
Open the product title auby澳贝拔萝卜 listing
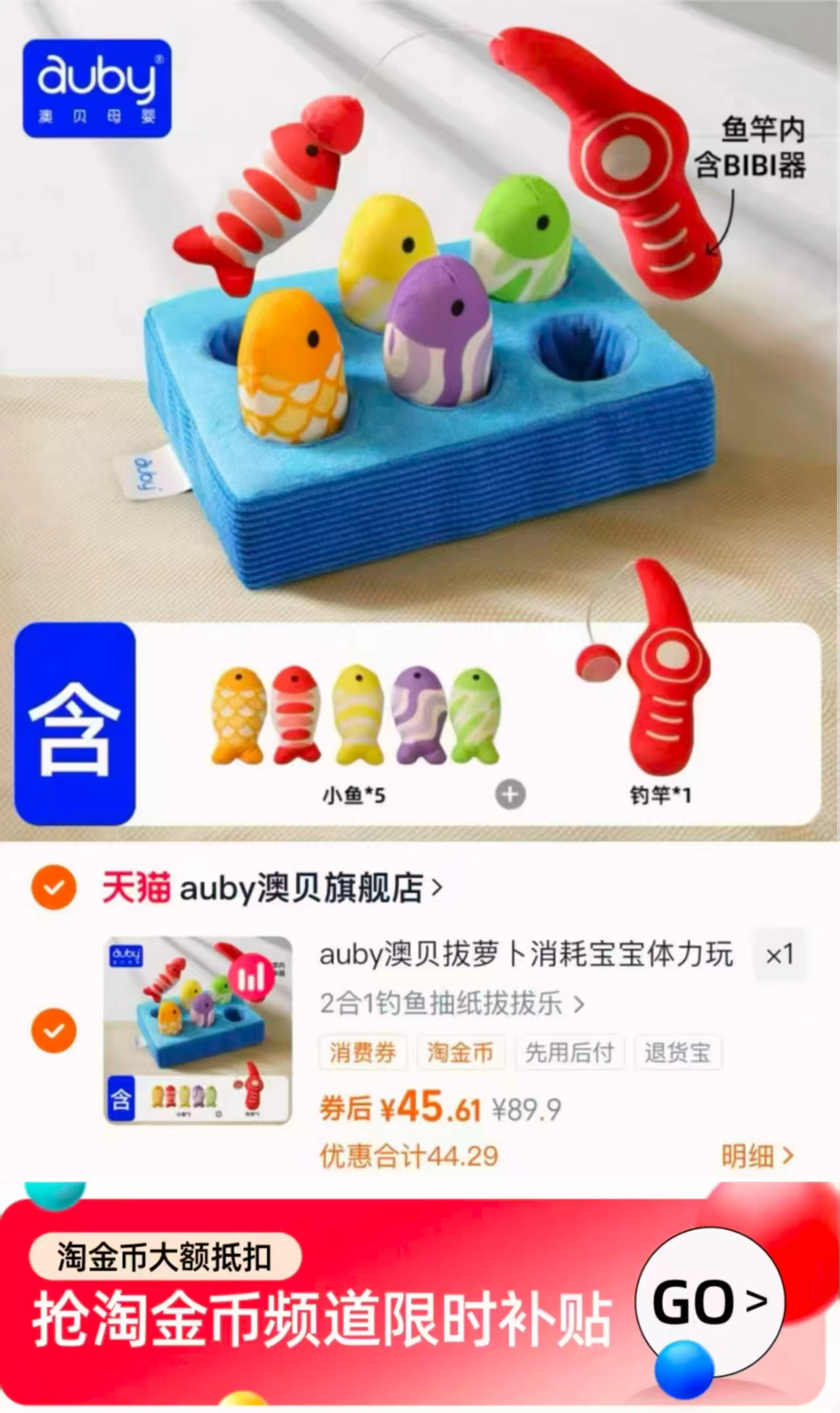point(525,957)
